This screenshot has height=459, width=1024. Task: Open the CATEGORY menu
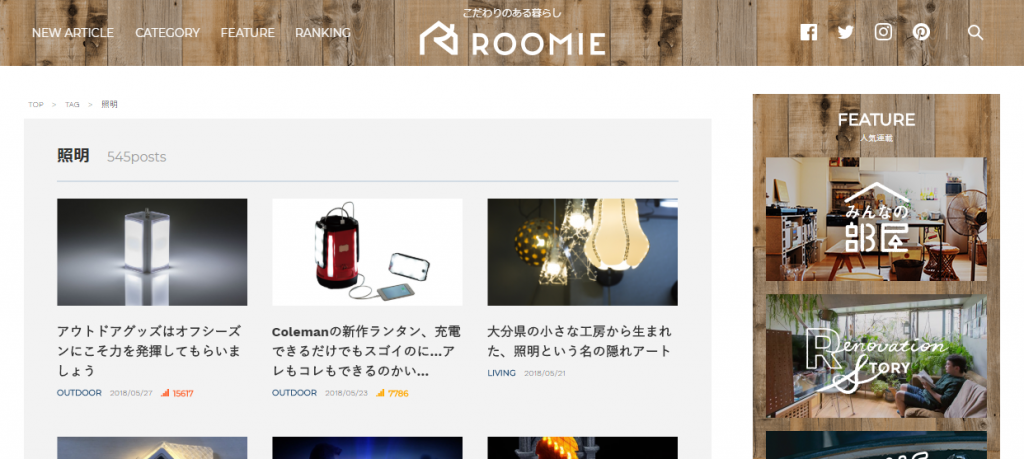click(168, 33)
